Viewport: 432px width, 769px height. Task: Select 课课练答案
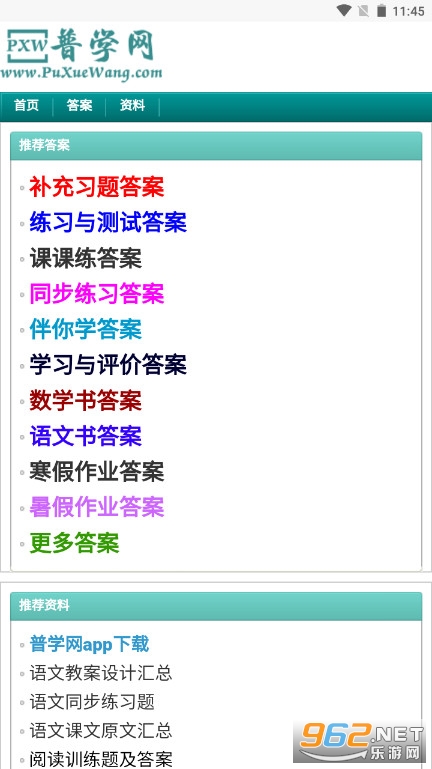[85, 258]
